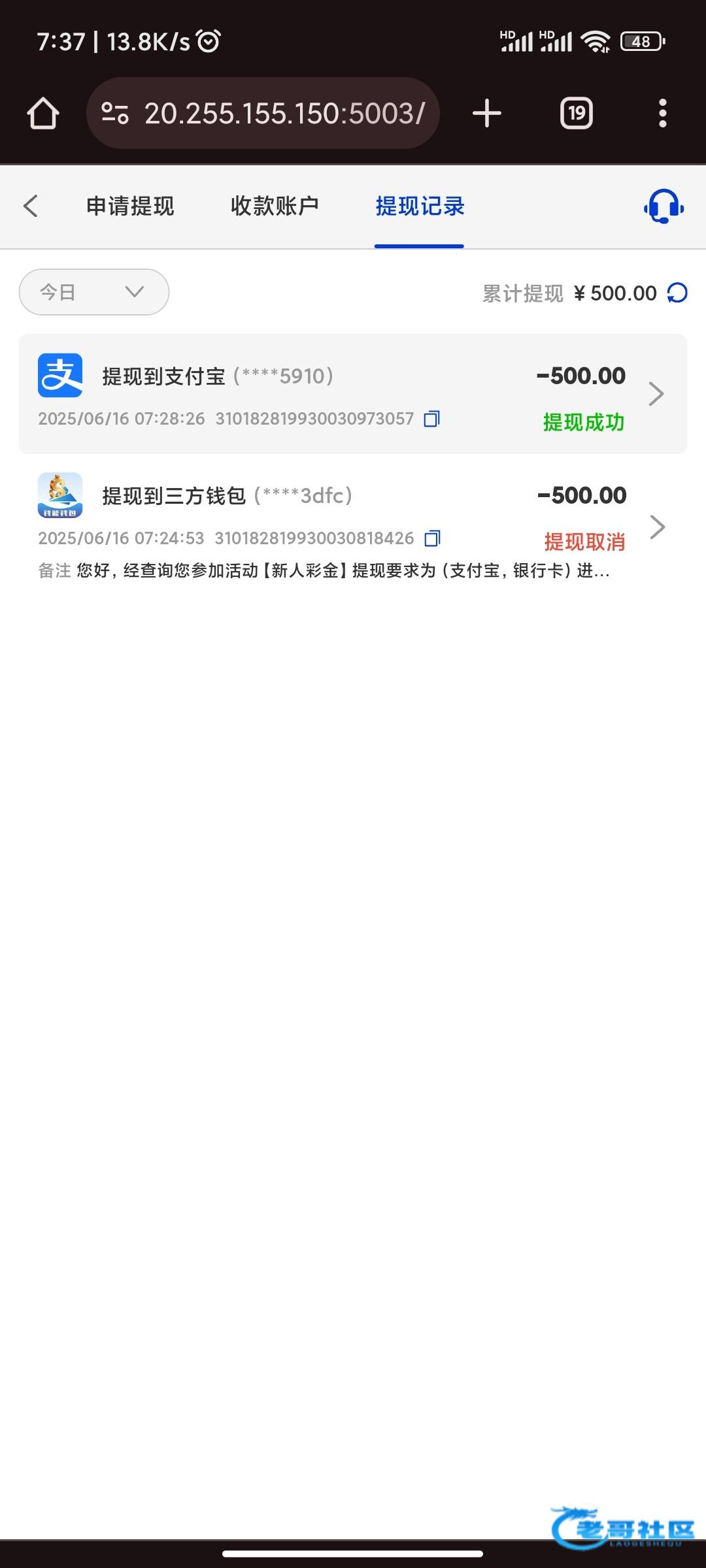Go back using the header arrow

coord(31,206)
